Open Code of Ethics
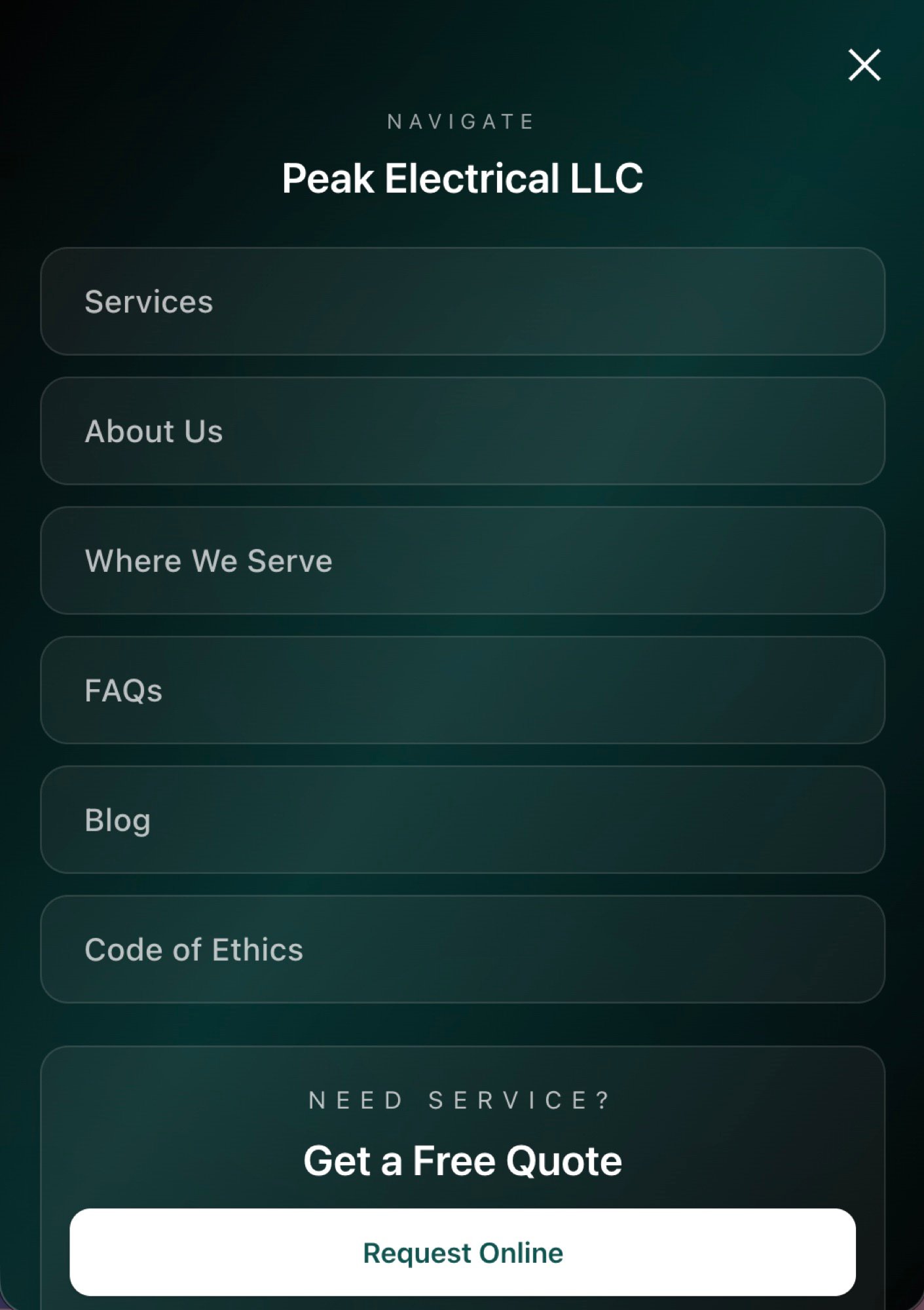The height and width of the screenshot is (1310, 924). tap(462, 949)
